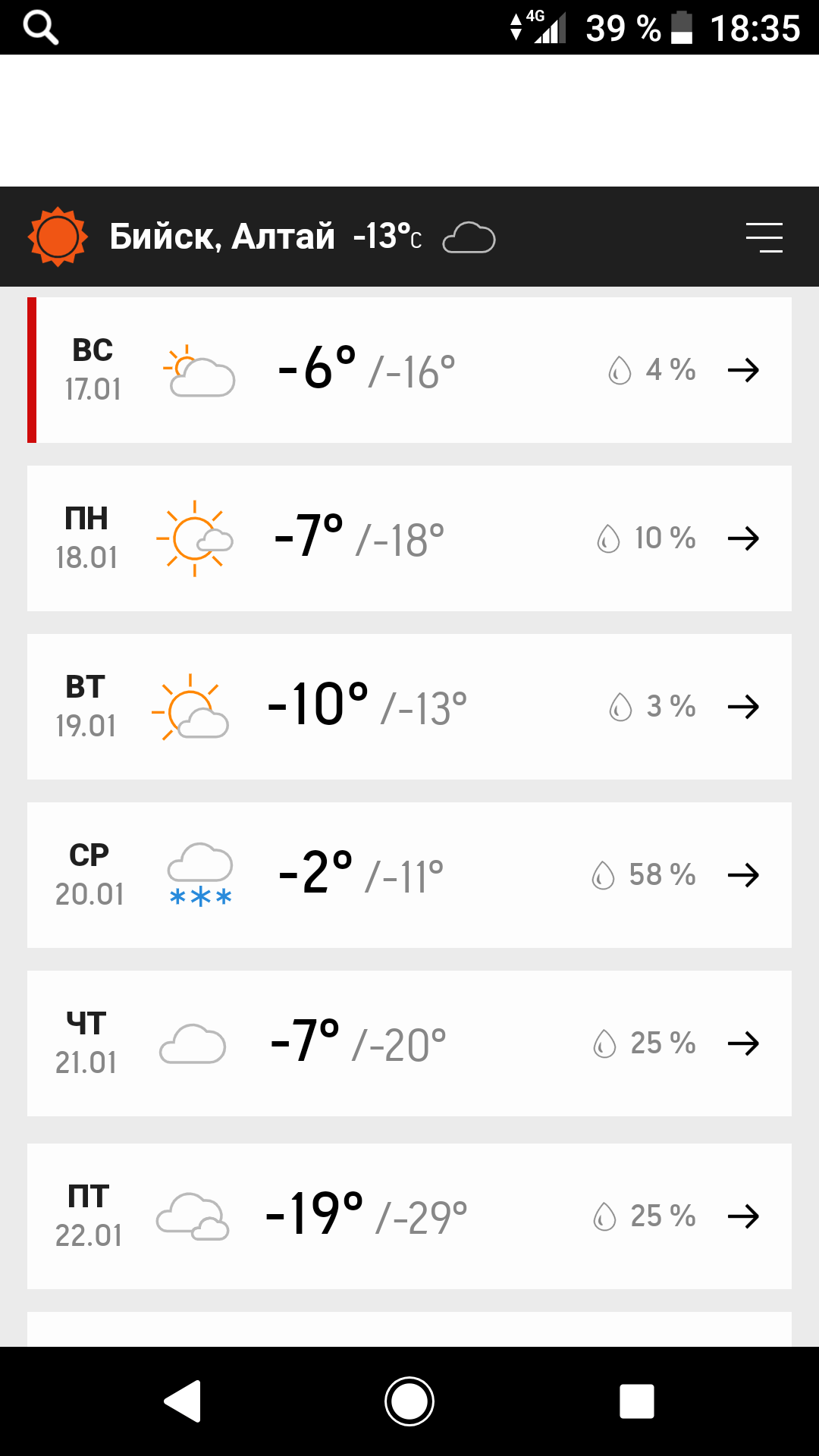Go to the home screen

click(409, 1401)
